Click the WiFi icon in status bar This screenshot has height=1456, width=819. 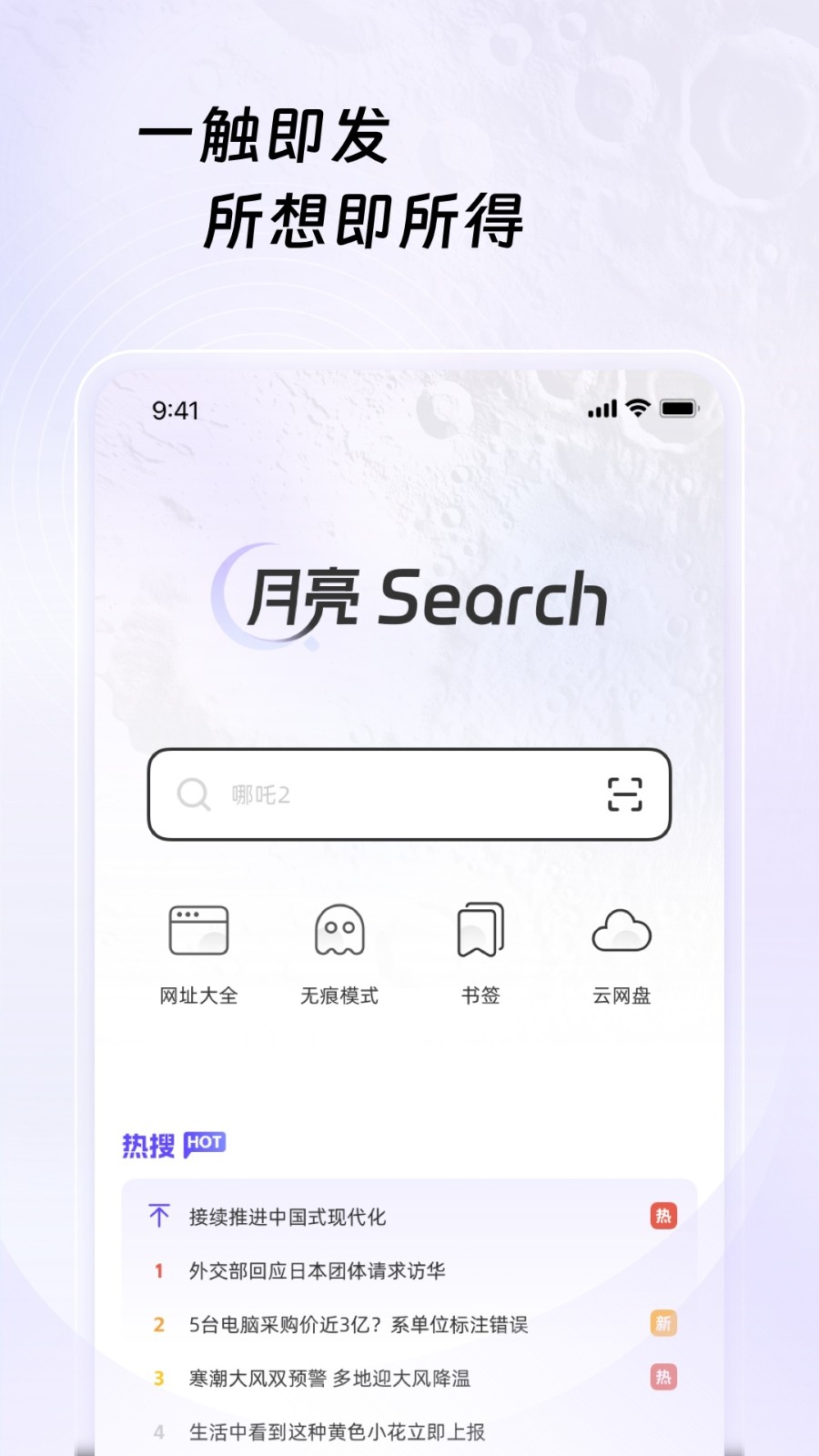coord(638,409)
